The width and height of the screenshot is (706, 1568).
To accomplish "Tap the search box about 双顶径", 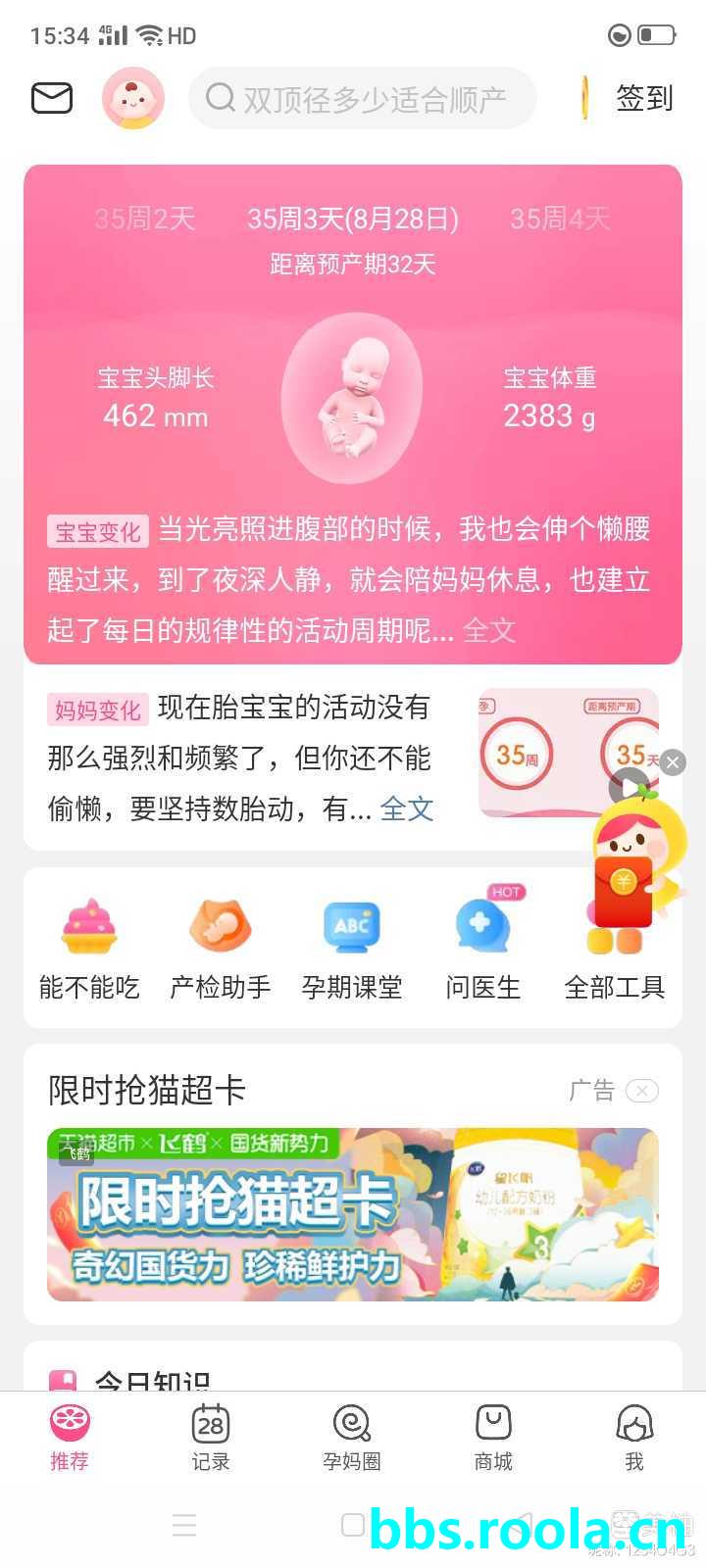I will 363,98.
